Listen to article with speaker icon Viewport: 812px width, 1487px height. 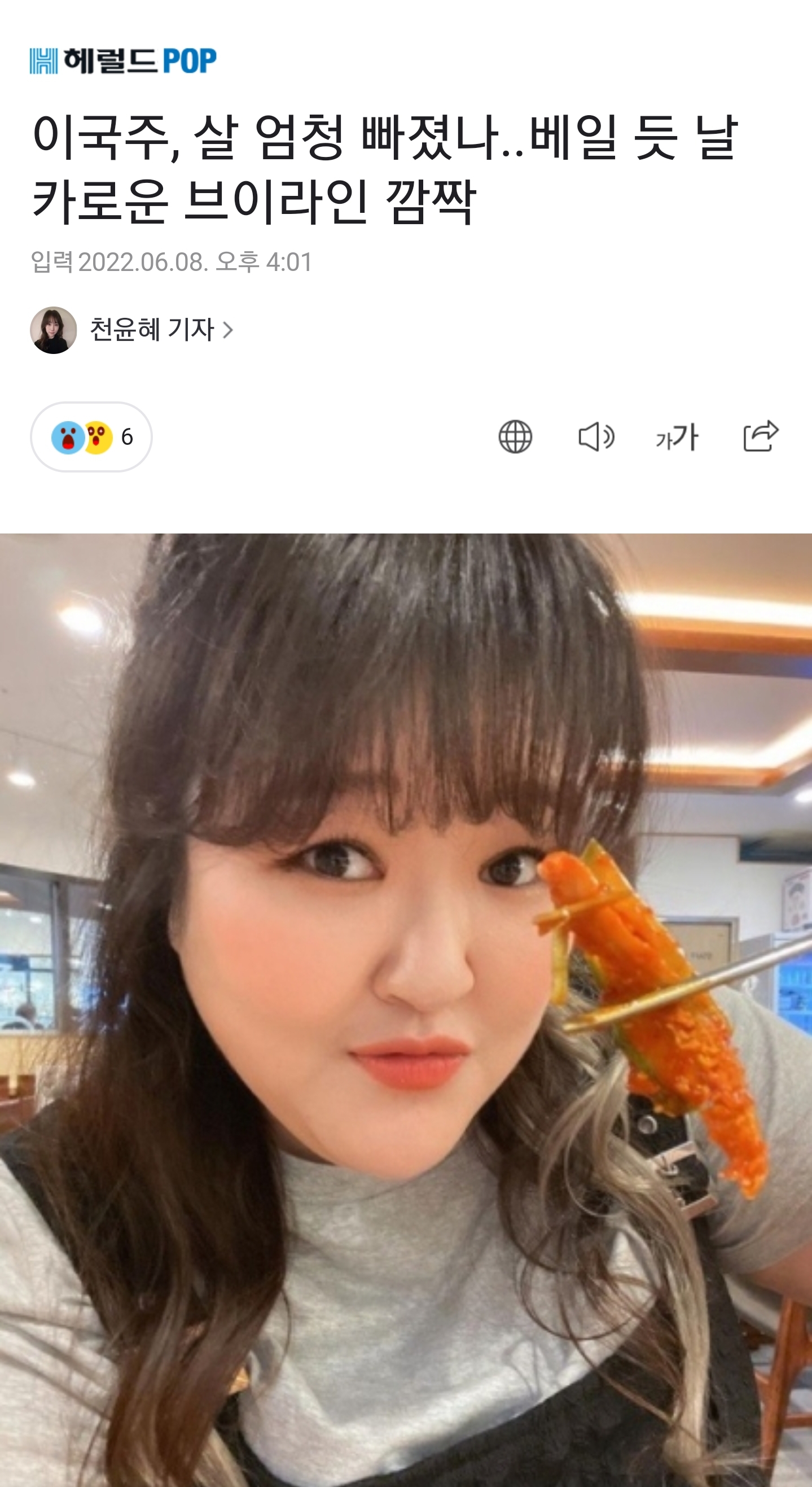pos(596,436)
